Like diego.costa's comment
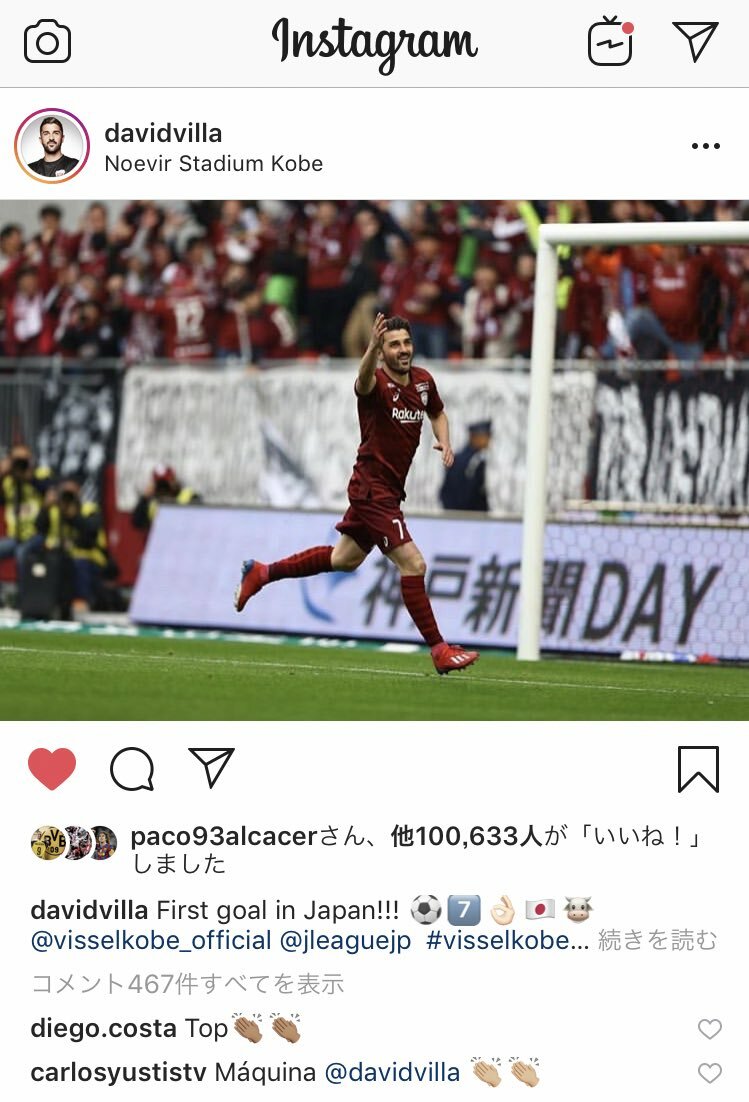Screen dimensions: 749x1102 click(x=709, y=1029)
